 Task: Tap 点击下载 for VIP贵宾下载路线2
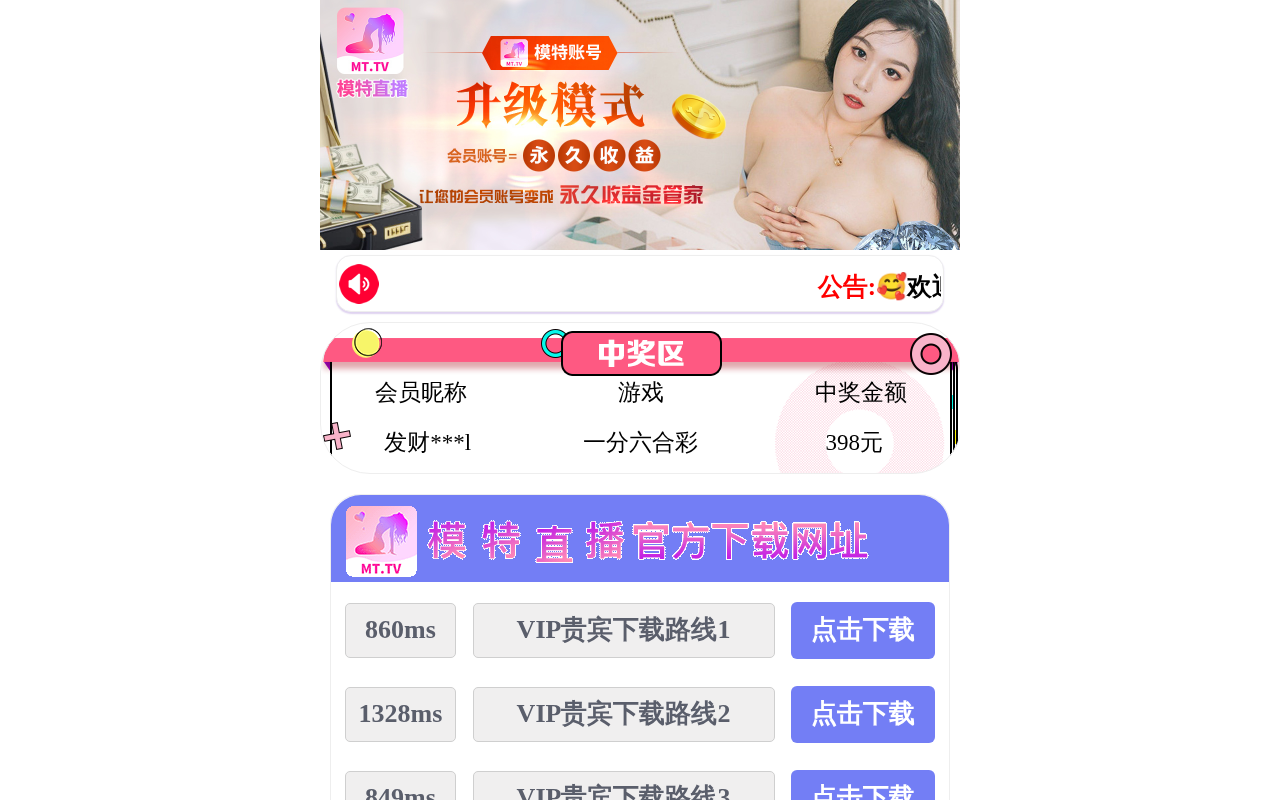(x=862, y=714)
